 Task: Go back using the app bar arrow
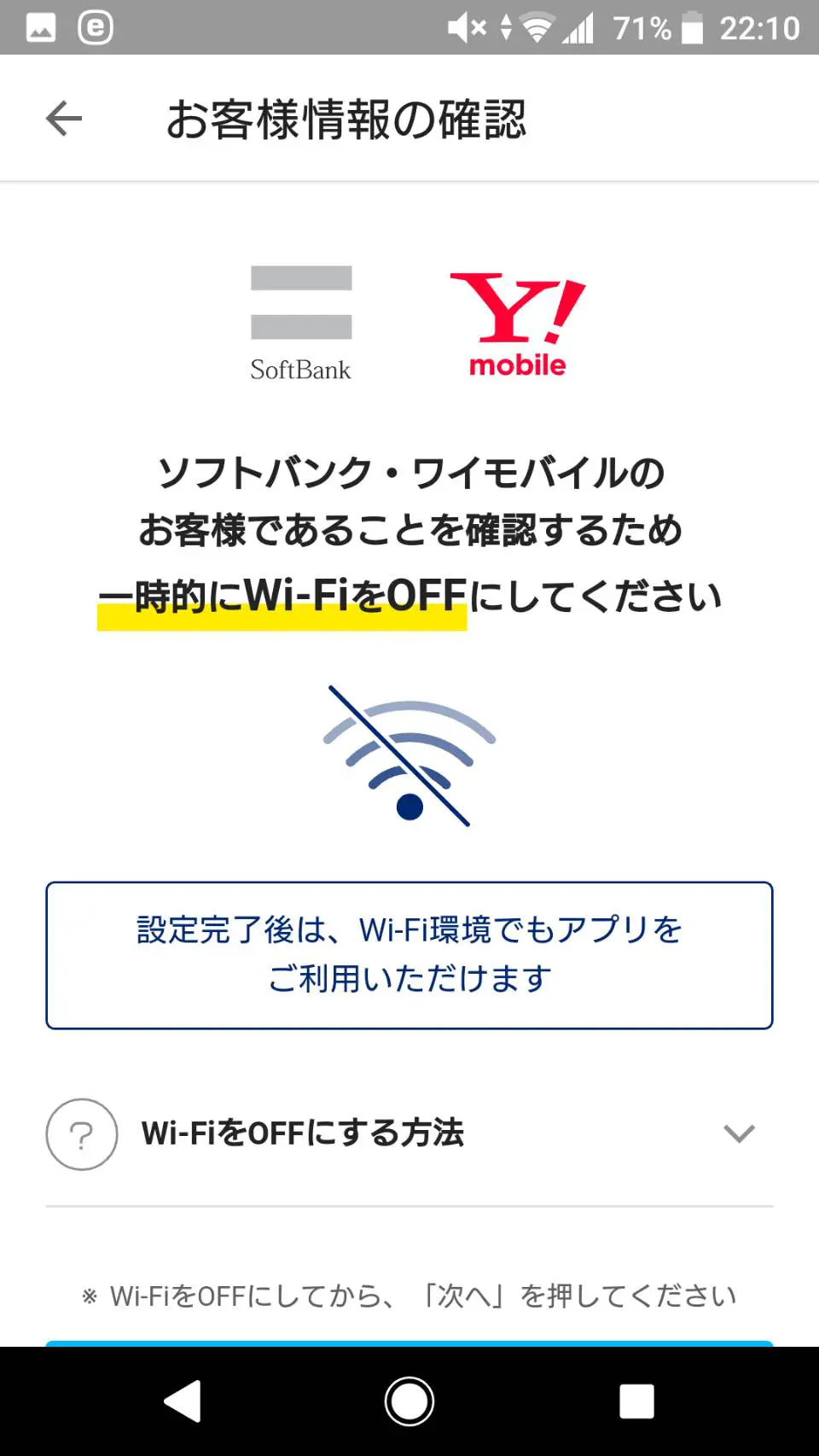coord(64,119)
